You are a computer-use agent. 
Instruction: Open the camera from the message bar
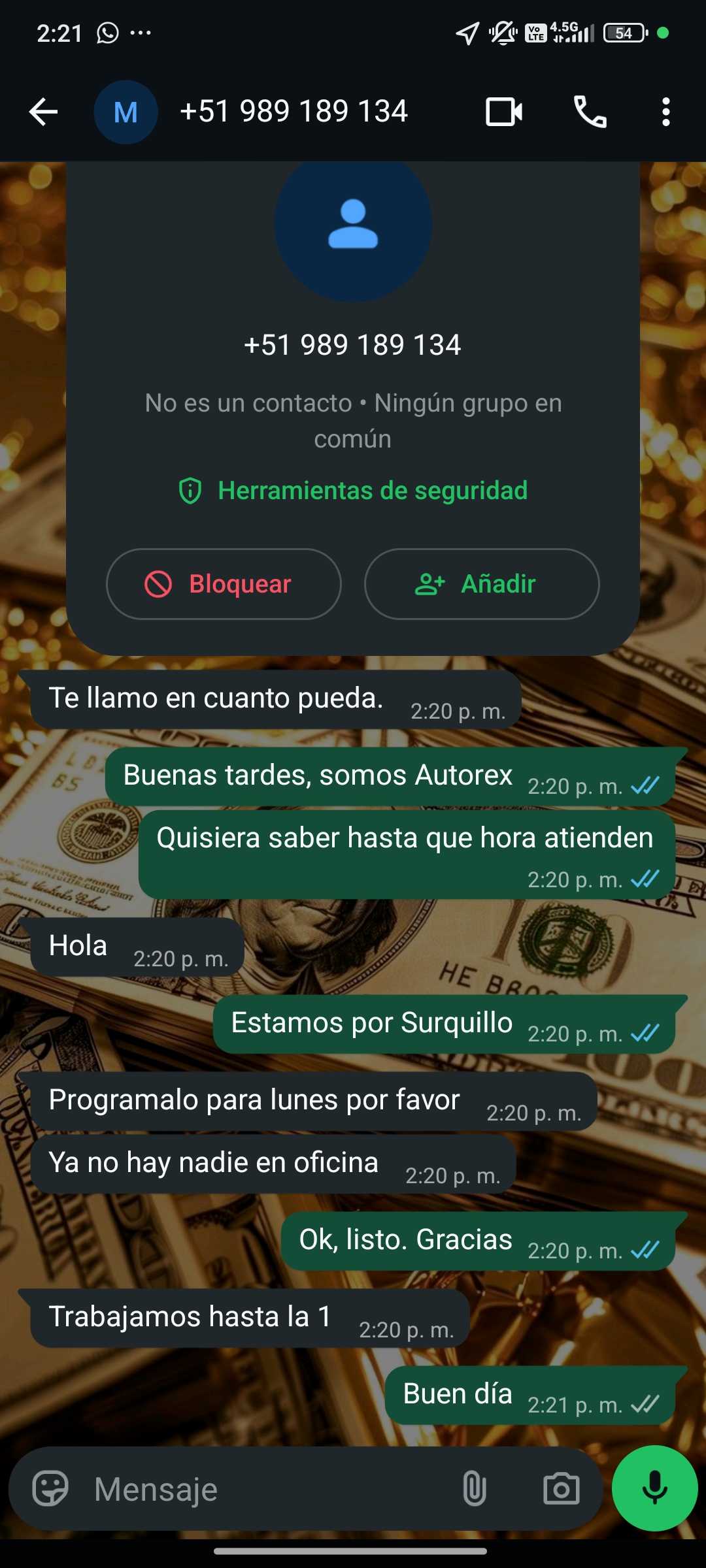pyautogui.click(x=561, y=1489)
